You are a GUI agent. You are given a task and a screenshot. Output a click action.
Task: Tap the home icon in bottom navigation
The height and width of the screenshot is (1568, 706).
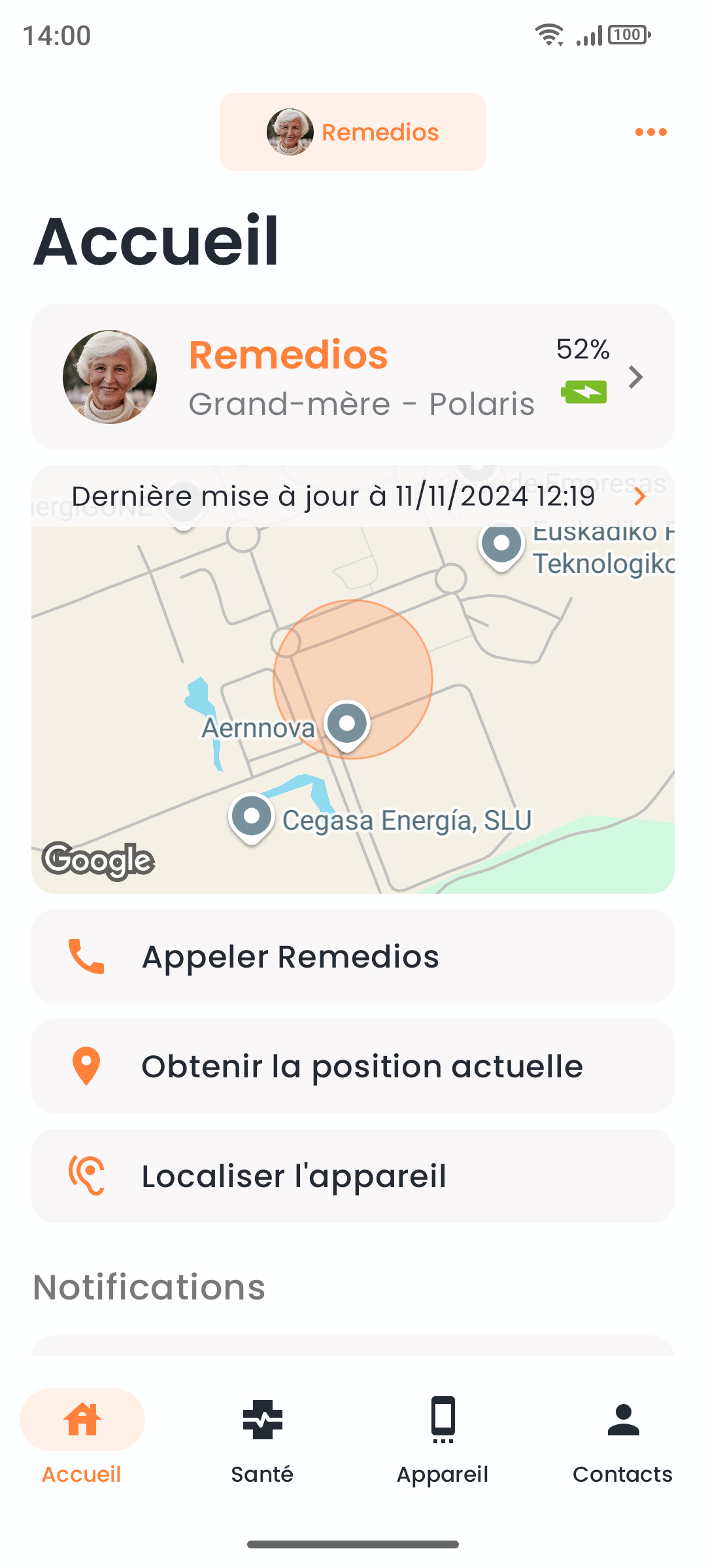point(81,1419)
